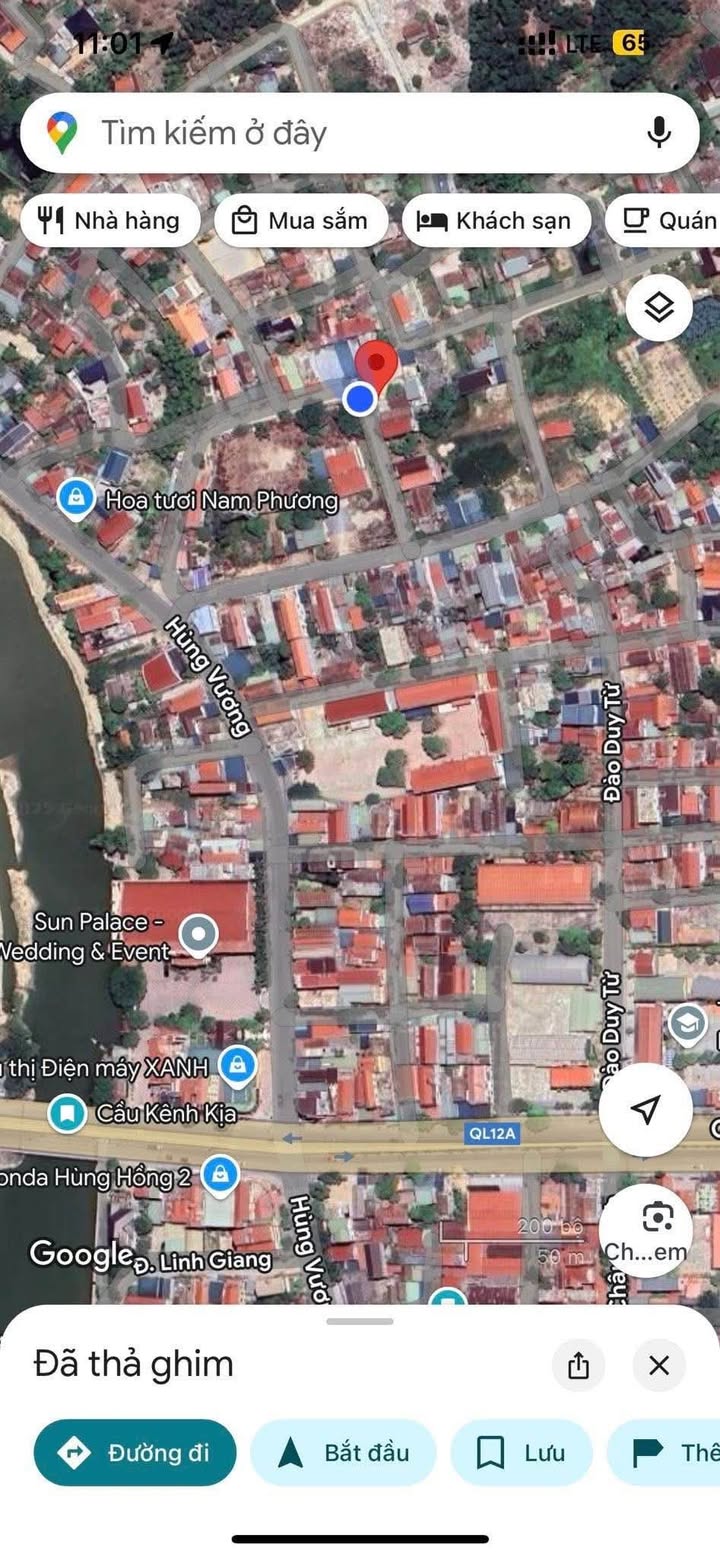Get directions with "Đường đi"
The width and height of the screenshot is (720, 1557).
coord(135,1452)
